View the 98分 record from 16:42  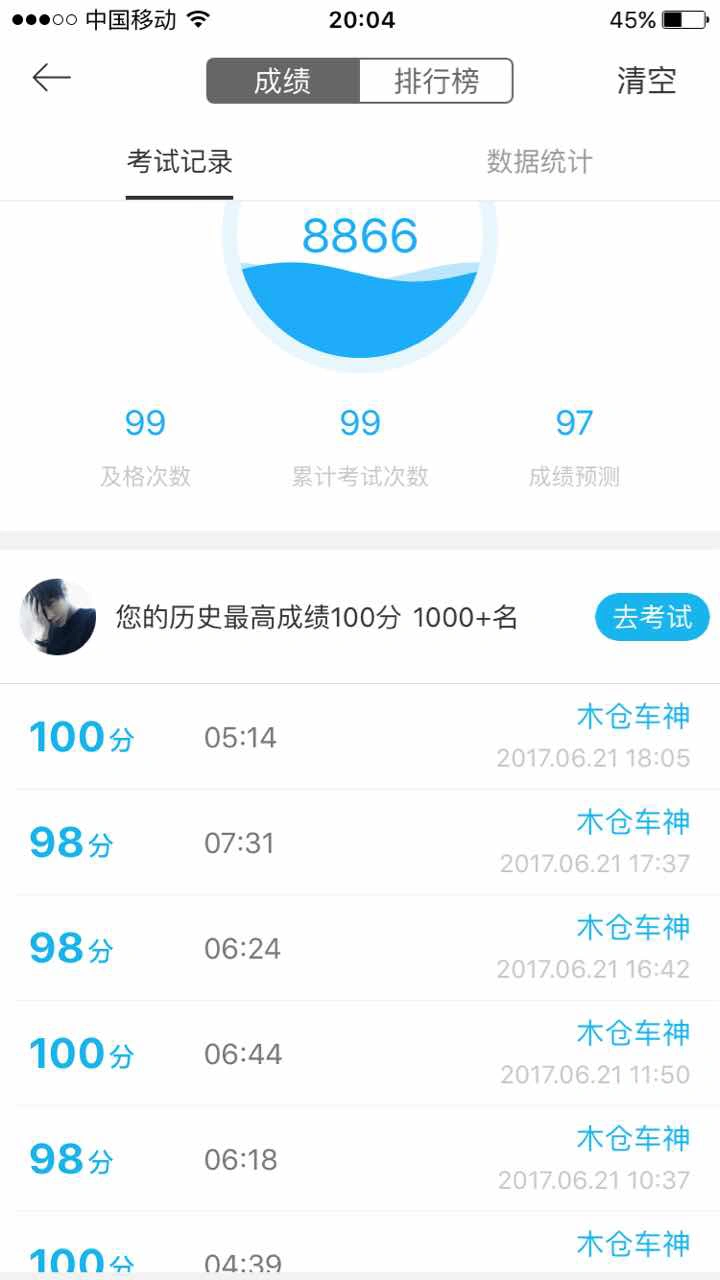pyautogui.click(x=360, y=948)
